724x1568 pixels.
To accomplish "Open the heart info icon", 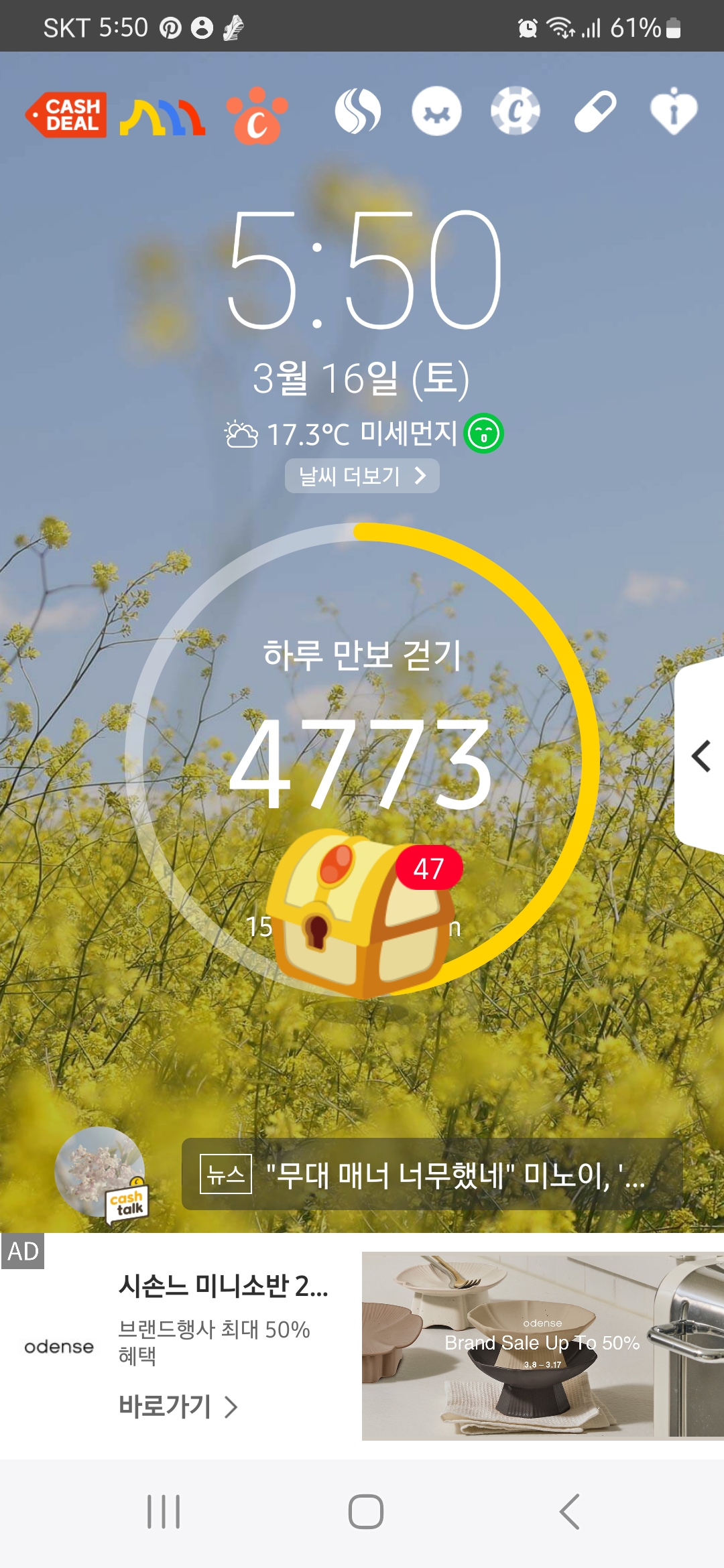I will tap(674, 111).
